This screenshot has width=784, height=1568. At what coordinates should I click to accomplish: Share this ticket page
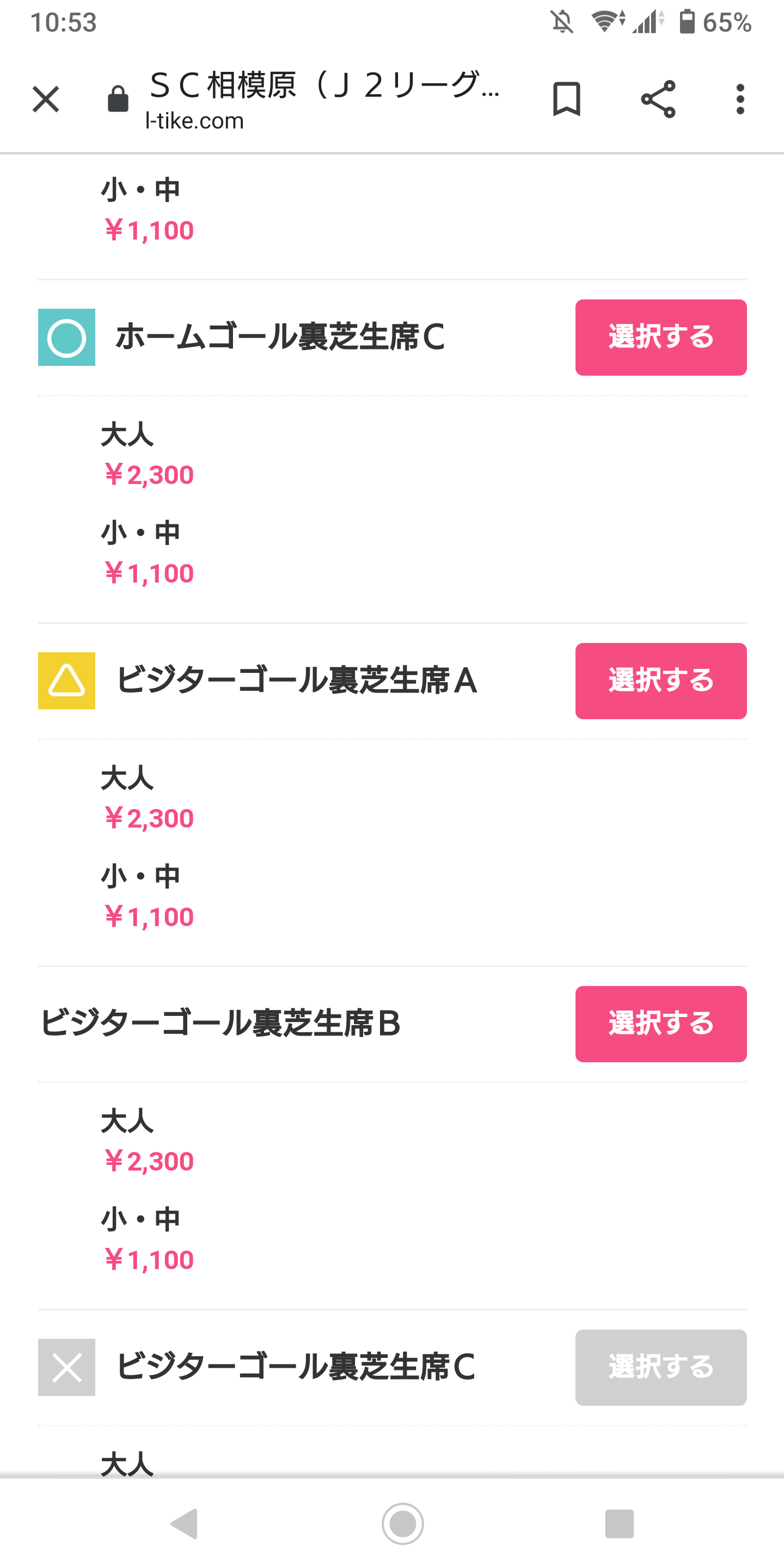click(658, 99)
